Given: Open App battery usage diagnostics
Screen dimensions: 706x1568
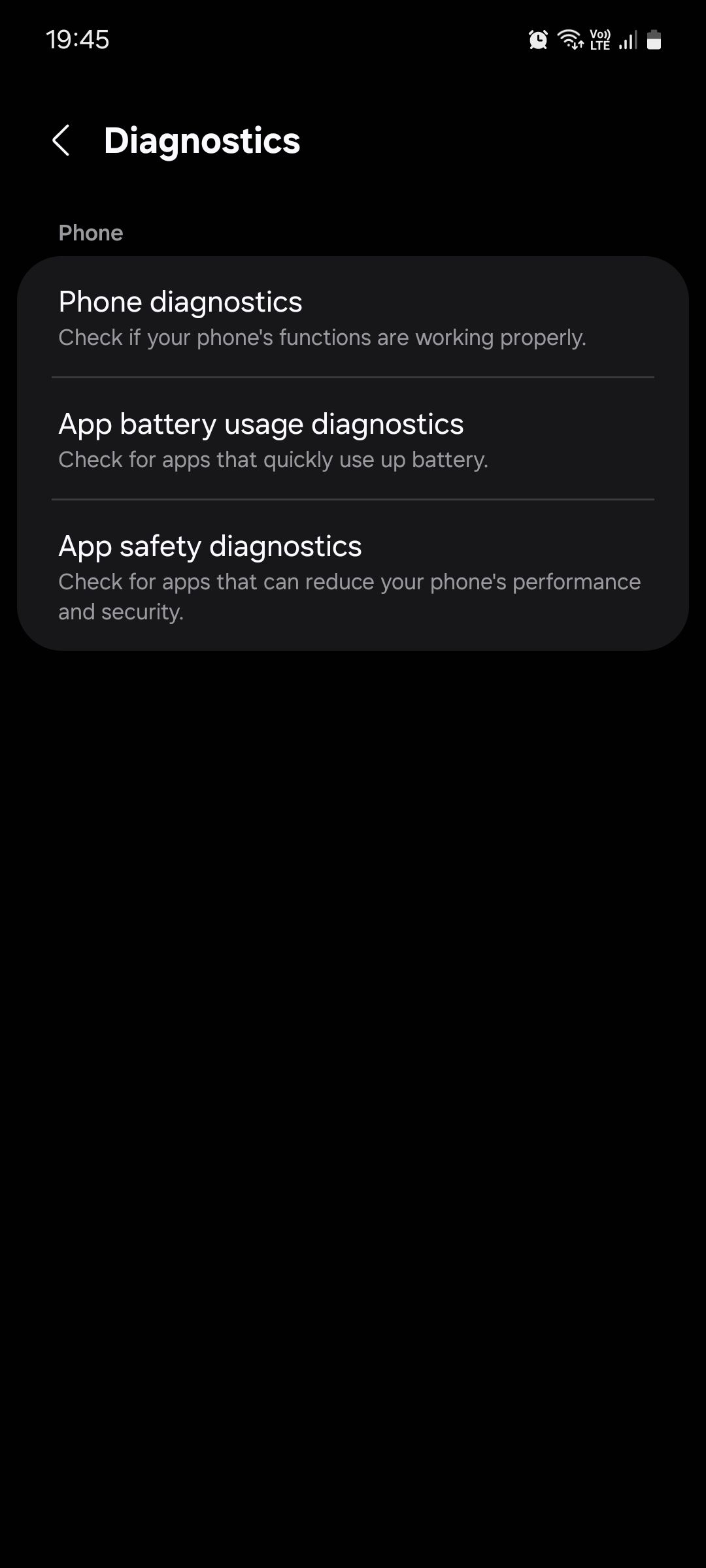Looking at the screenshot, I should point(353,440).
